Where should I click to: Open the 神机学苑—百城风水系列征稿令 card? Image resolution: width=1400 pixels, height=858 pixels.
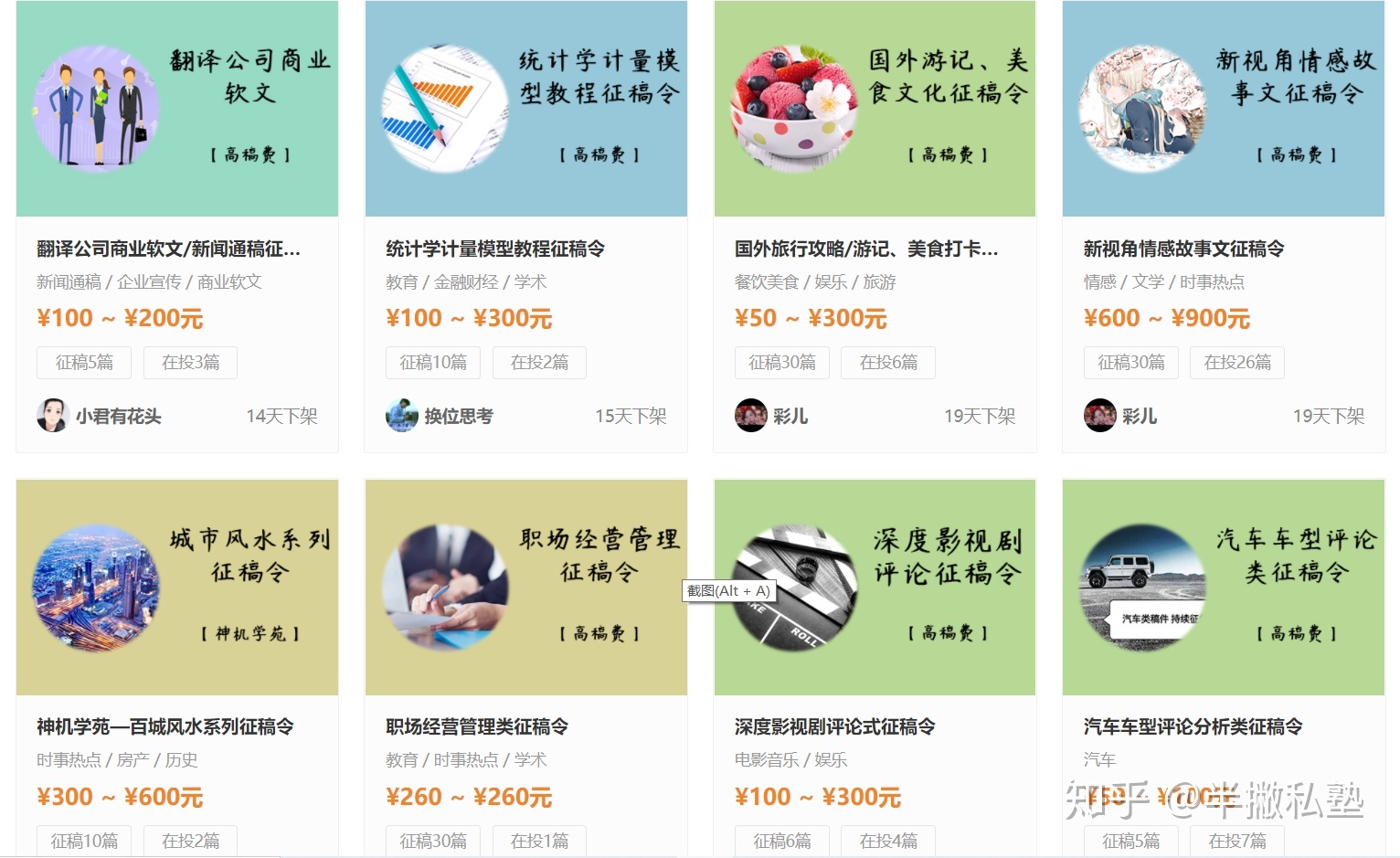pyautogui.click(x=164, y=726)
